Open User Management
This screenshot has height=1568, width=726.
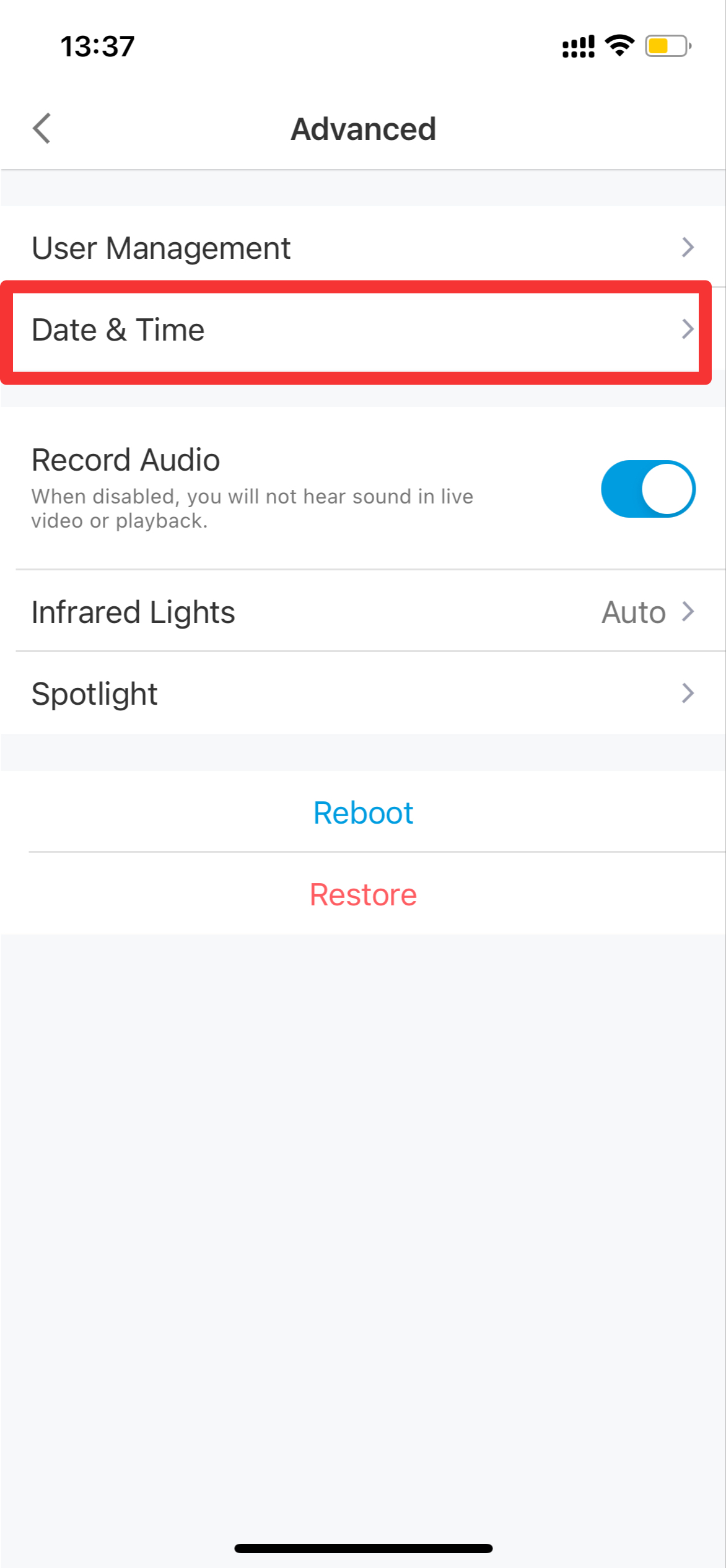coord(363,247)
